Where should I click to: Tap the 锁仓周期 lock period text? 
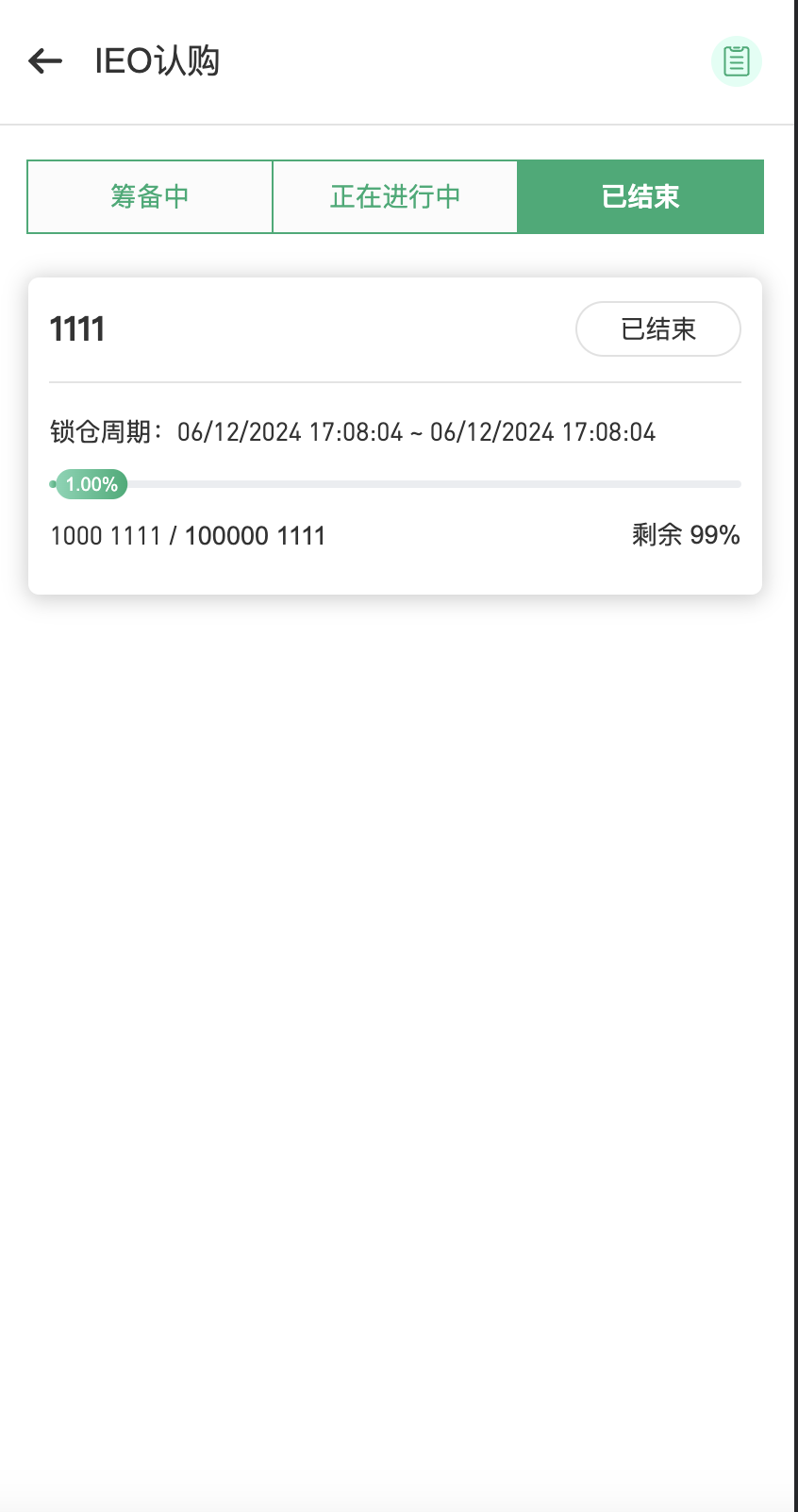pyautogui.click(x=104, y=431)
